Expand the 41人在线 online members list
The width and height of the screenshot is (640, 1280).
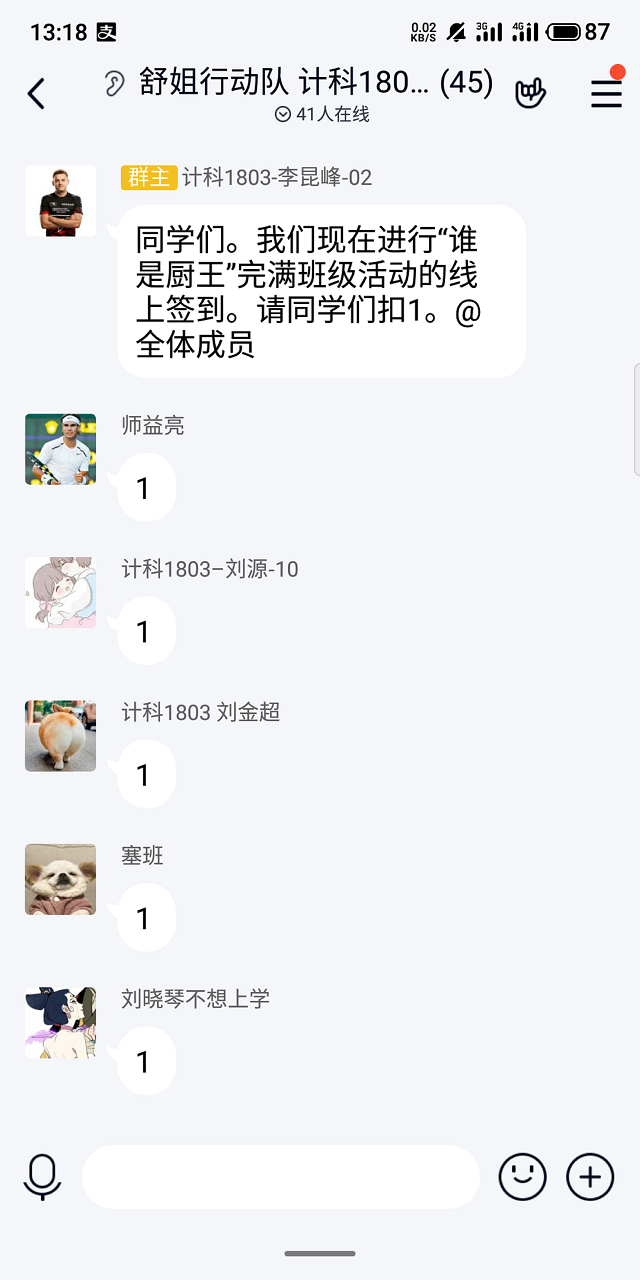coord(322,115)
